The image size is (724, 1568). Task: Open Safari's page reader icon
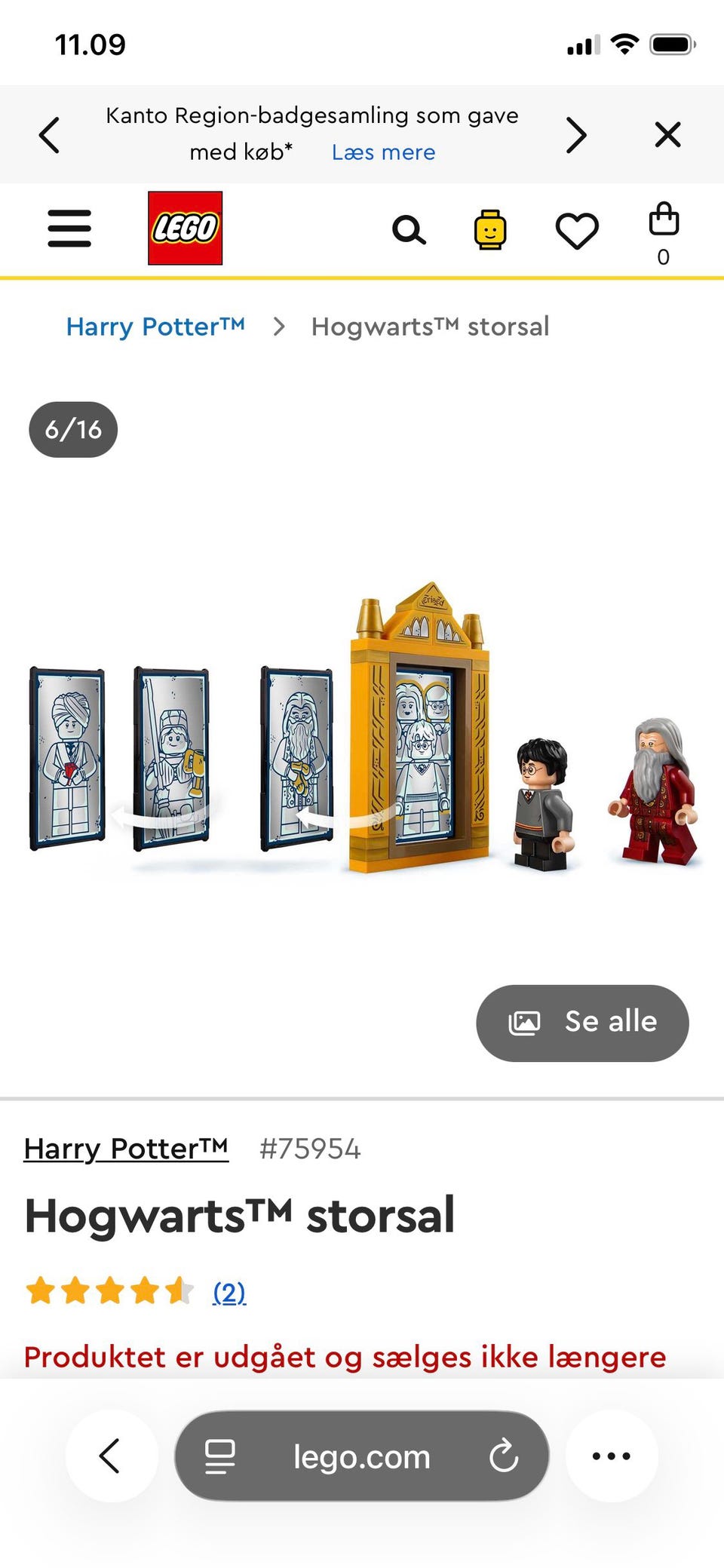pos(219,1456)
